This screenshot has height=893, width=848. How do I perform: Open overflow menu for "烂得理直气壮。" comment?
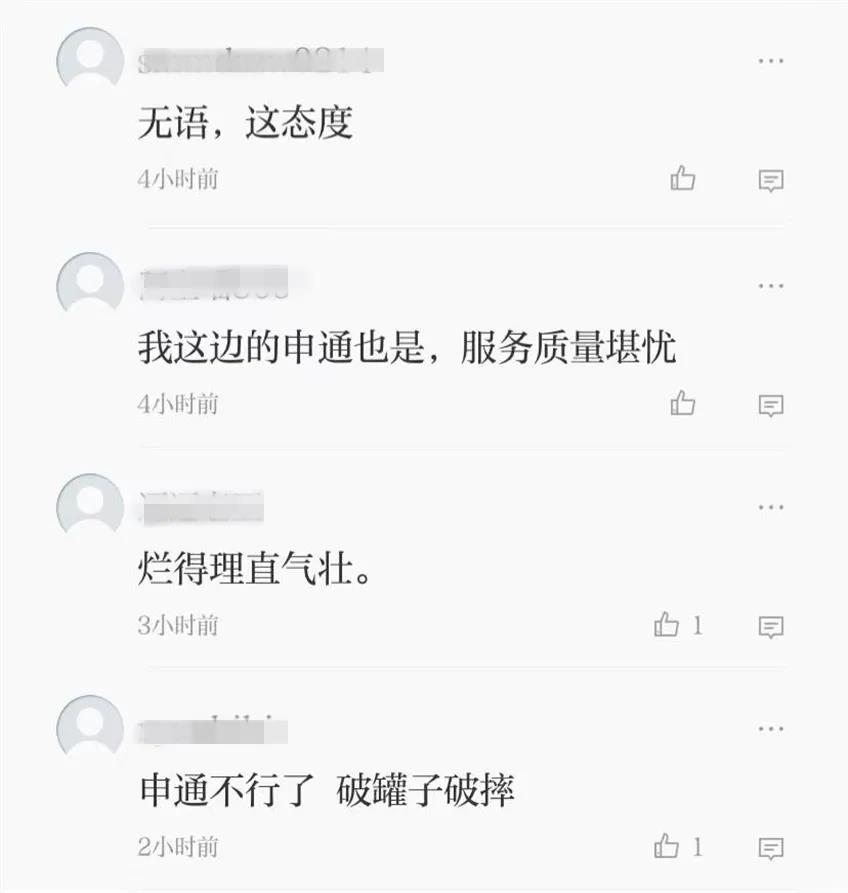[x=770, y=508]
